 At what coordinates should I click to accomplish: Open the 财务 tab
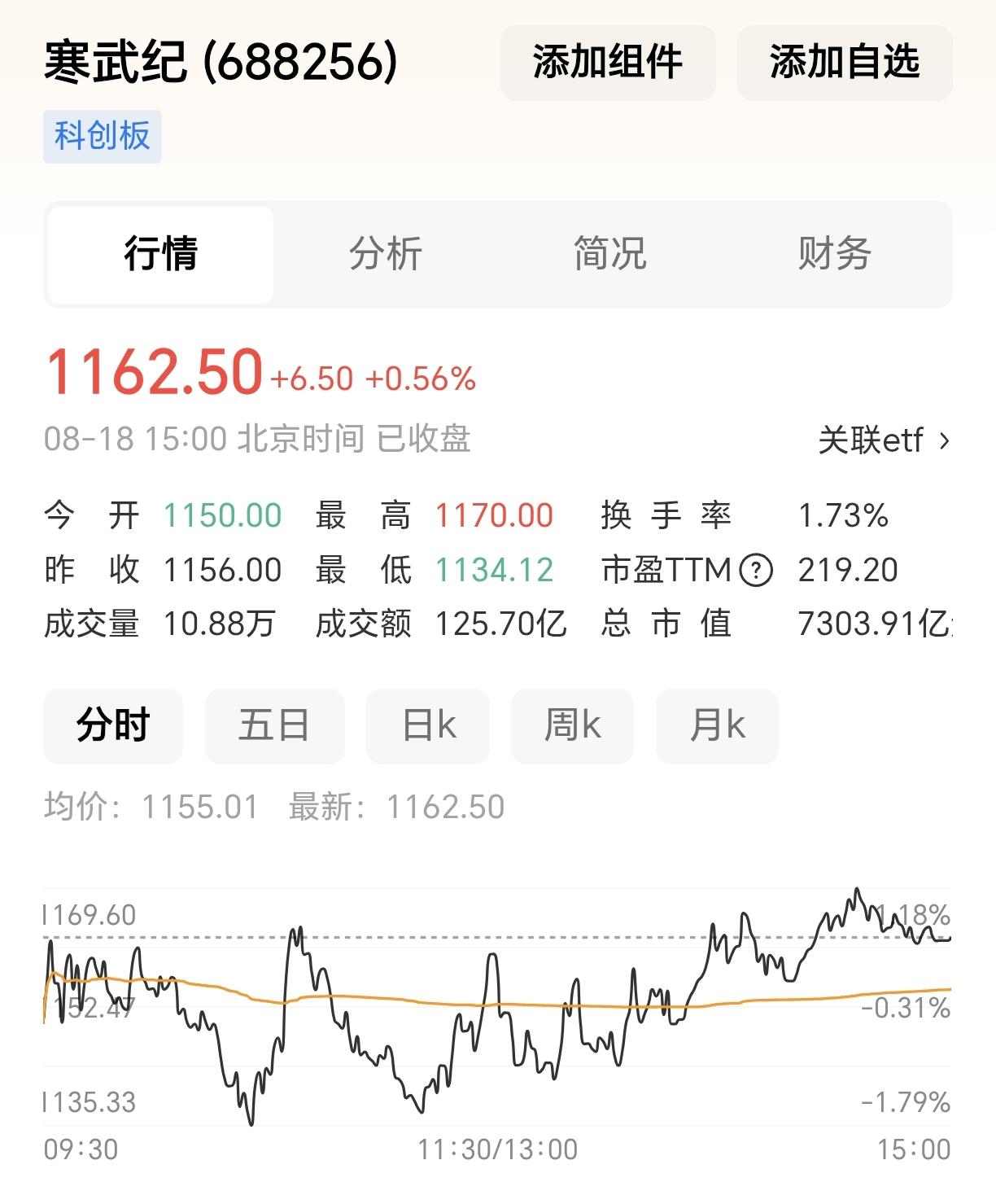[834, 254]
